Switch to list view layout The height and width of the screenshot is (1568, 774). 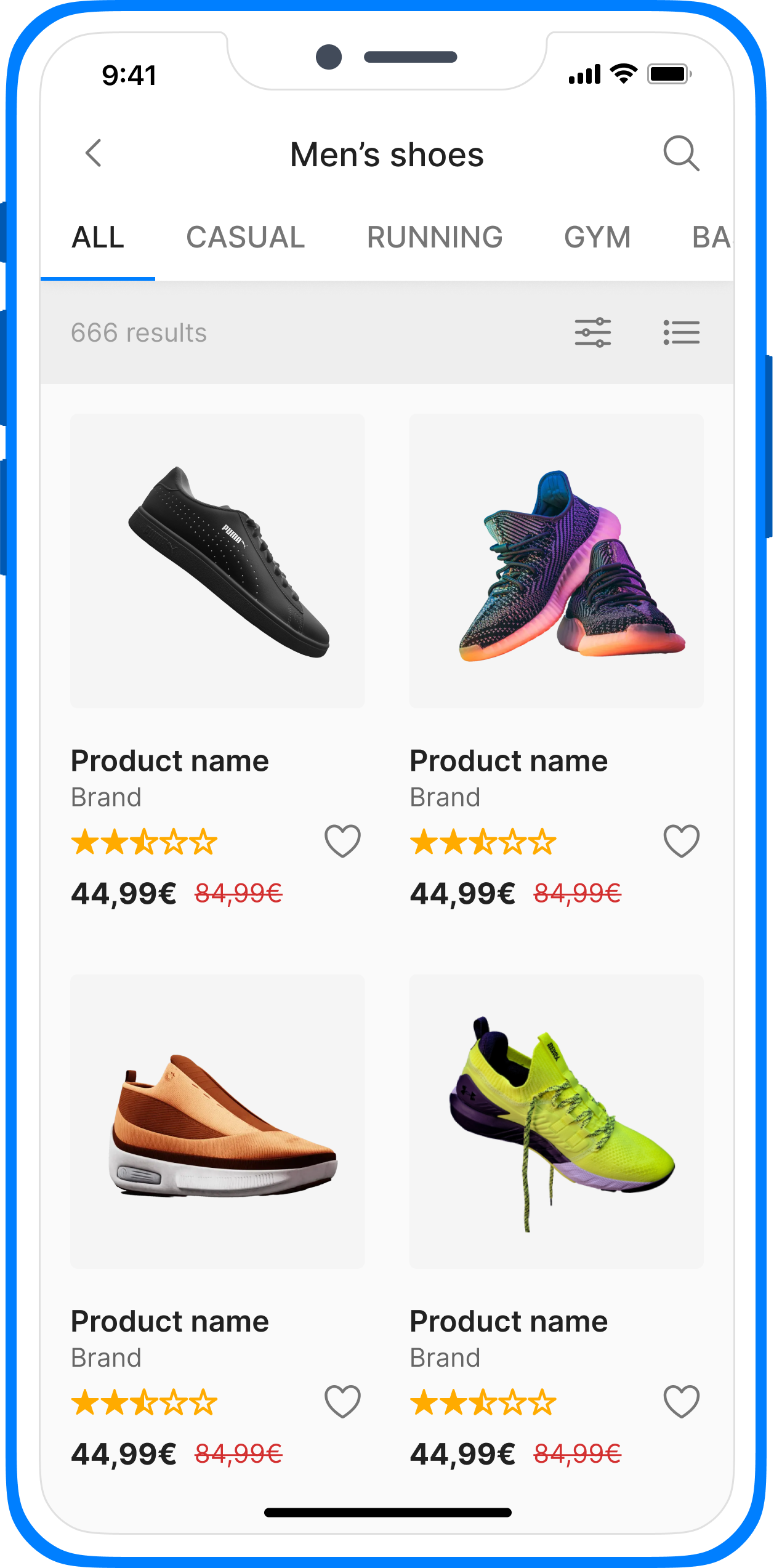tap(681, 332)
